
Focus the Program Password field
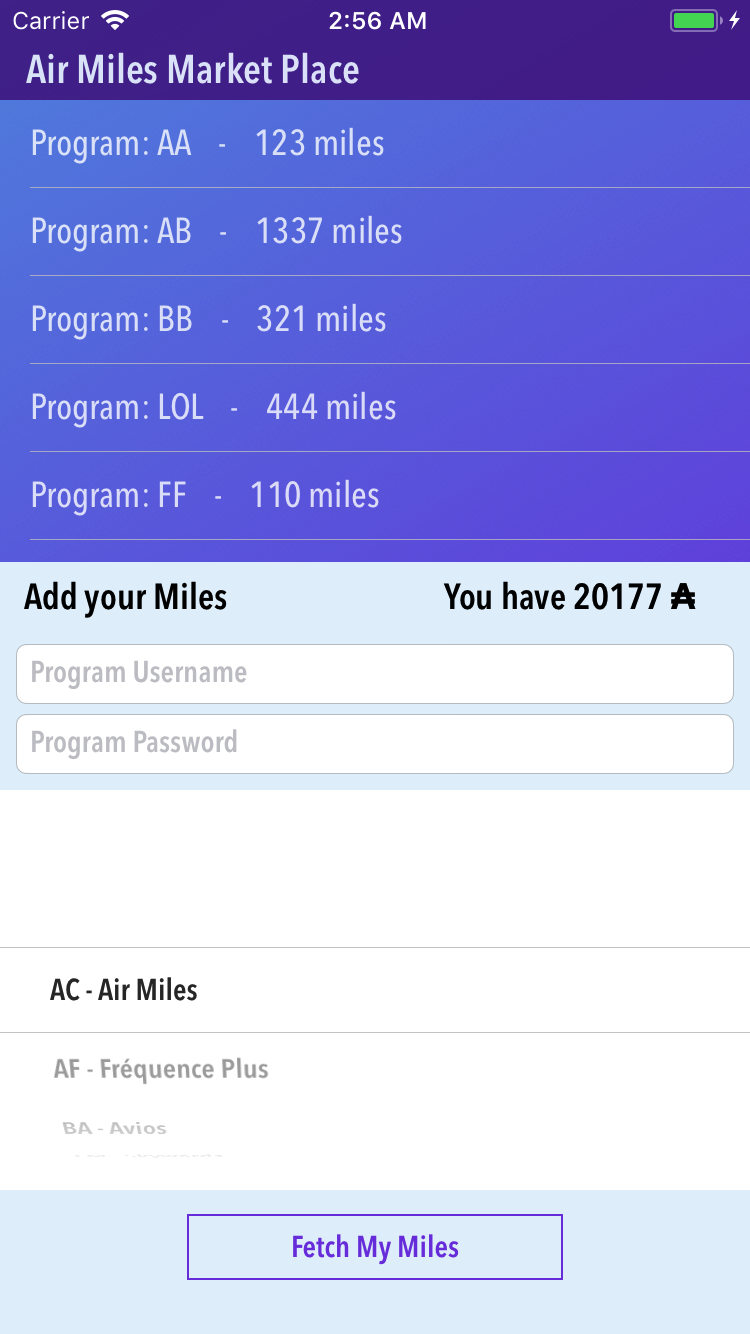375,743
